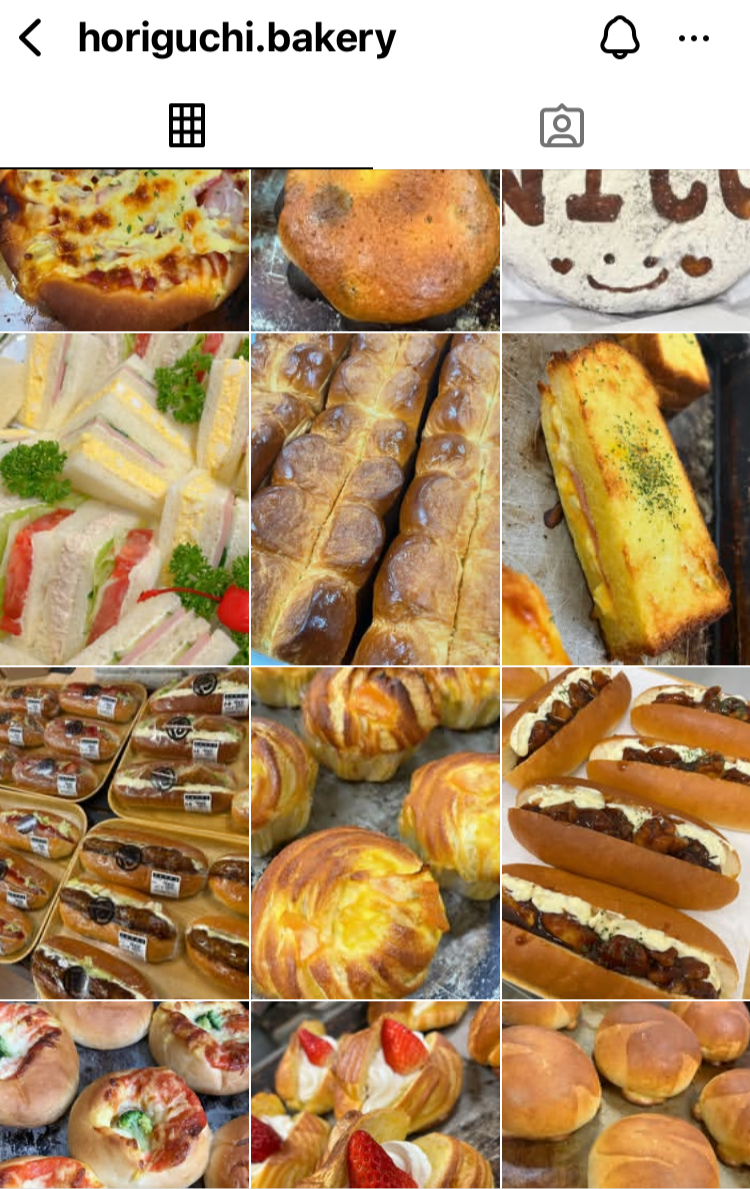This screenshot has height=1189, width=750.
Task: Open the notifications bell
Action: point(619,39)
